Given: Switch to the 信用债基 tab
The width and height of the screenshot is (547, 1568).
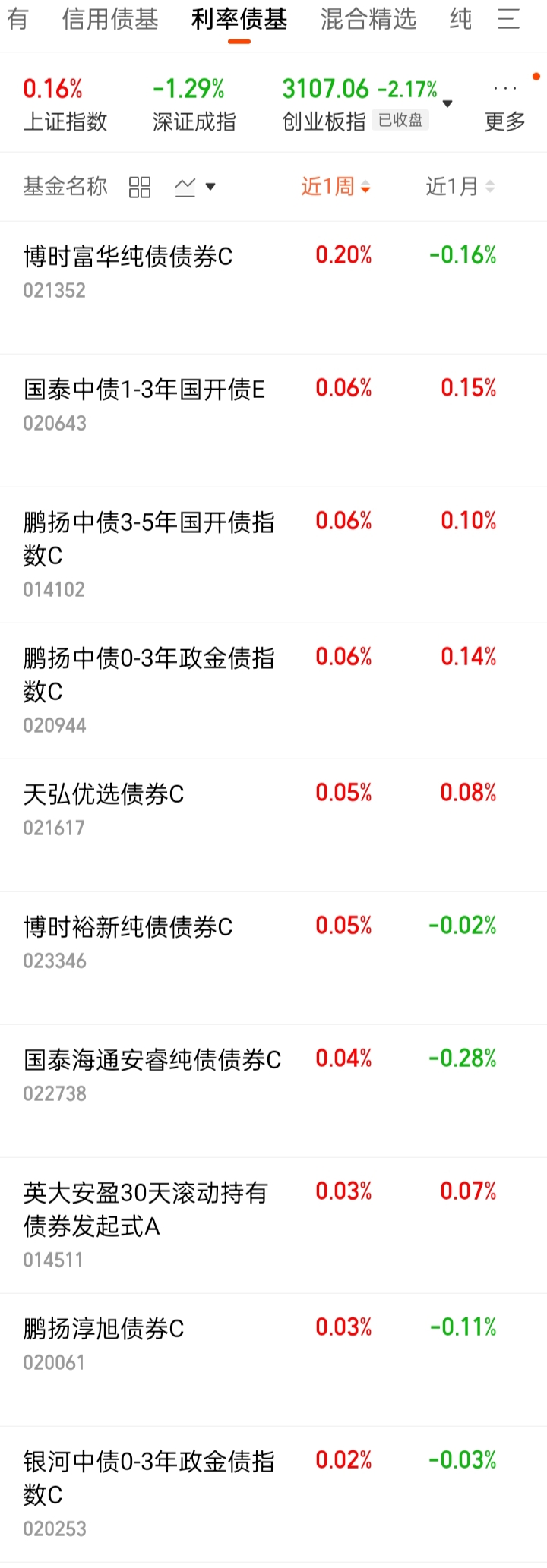Looking at the screenshot, I should pyautogui.click(x=110, y=20).
